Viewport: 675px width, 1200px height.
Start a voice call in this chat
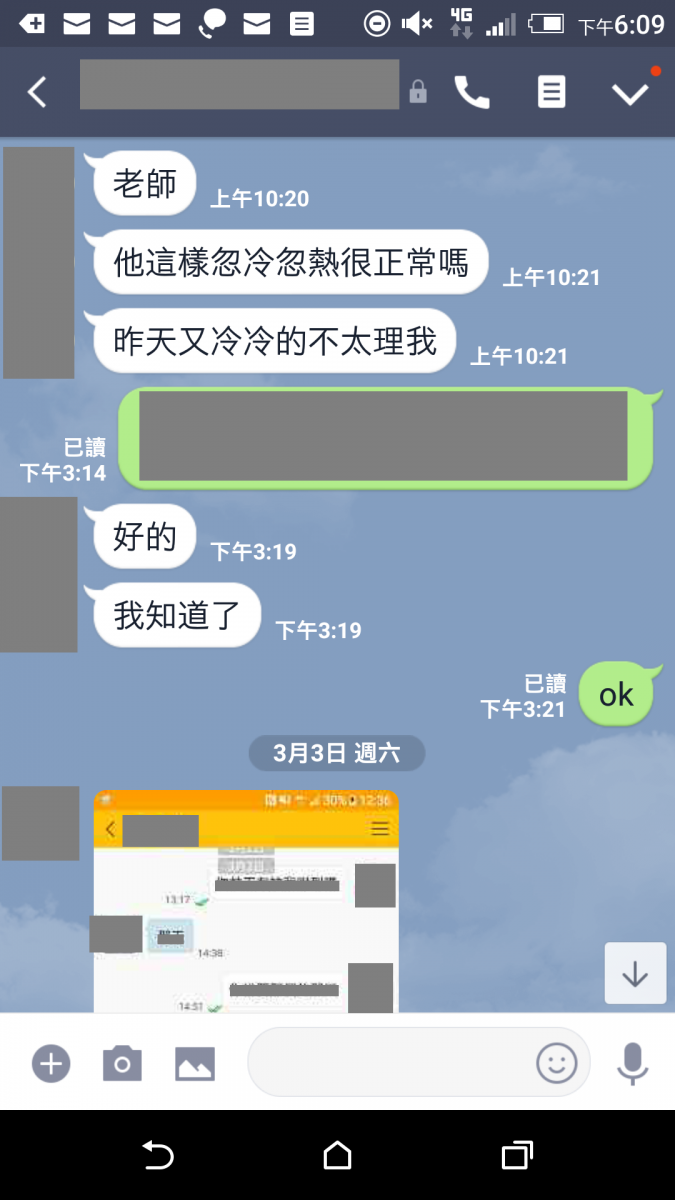click(x=472, y=93)
